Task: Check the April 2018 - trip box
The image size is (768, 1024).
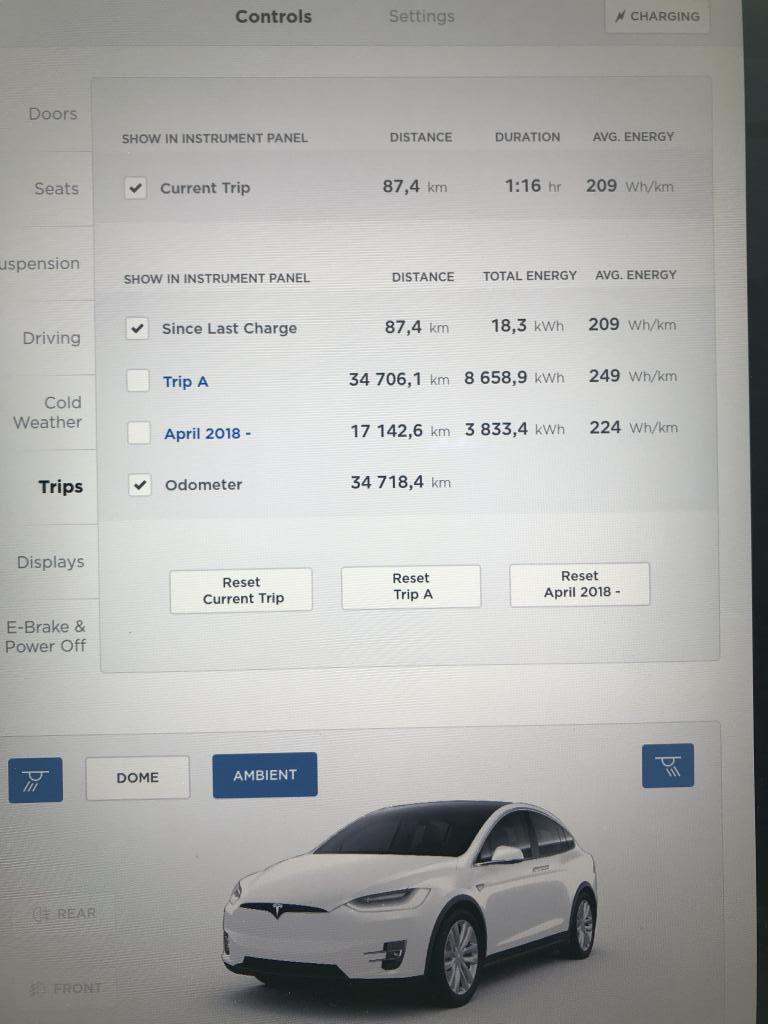Action: tap(139, 433)
